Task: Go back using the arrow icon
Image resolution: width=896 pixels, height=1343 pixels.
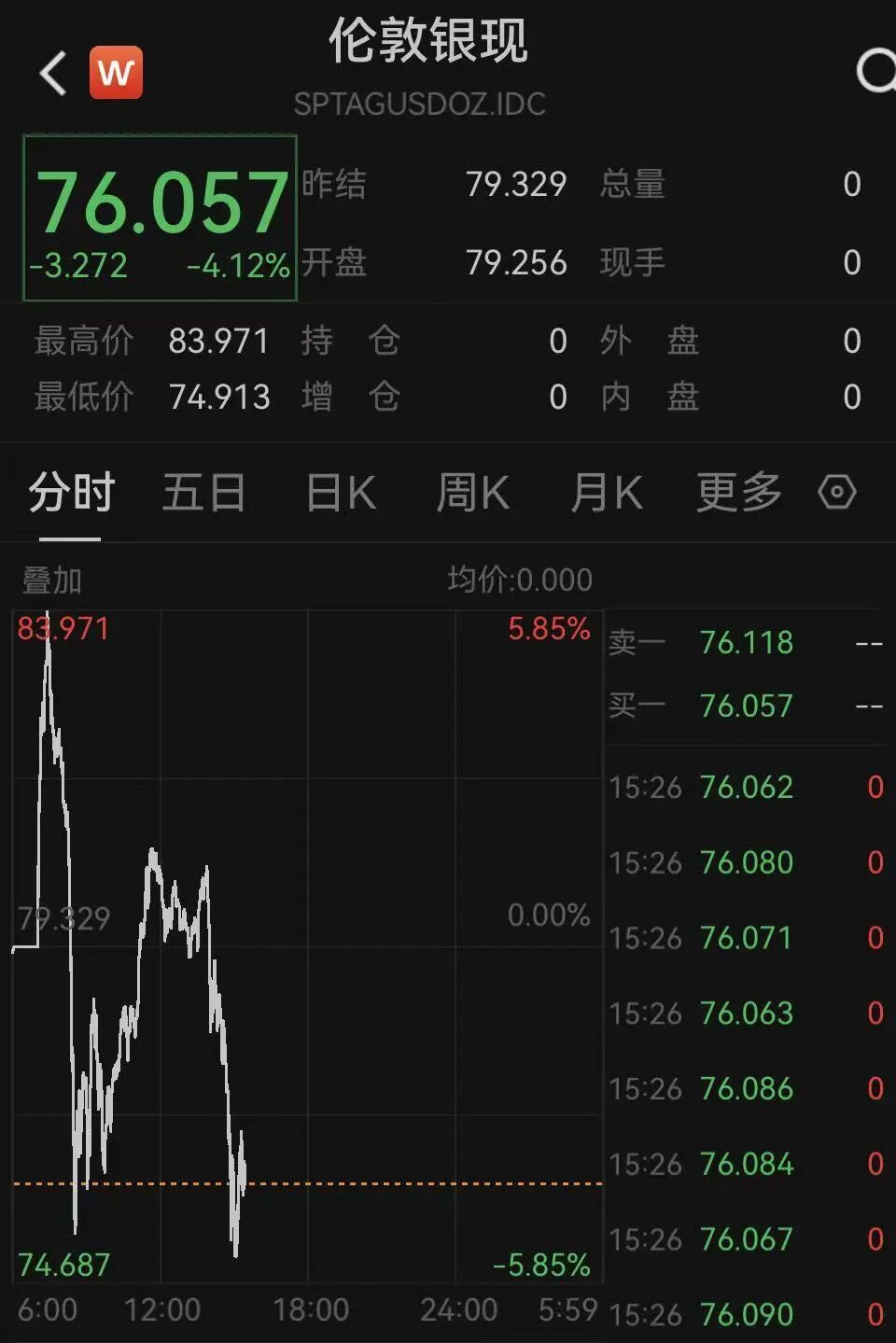Action: (x=53, y=73)
